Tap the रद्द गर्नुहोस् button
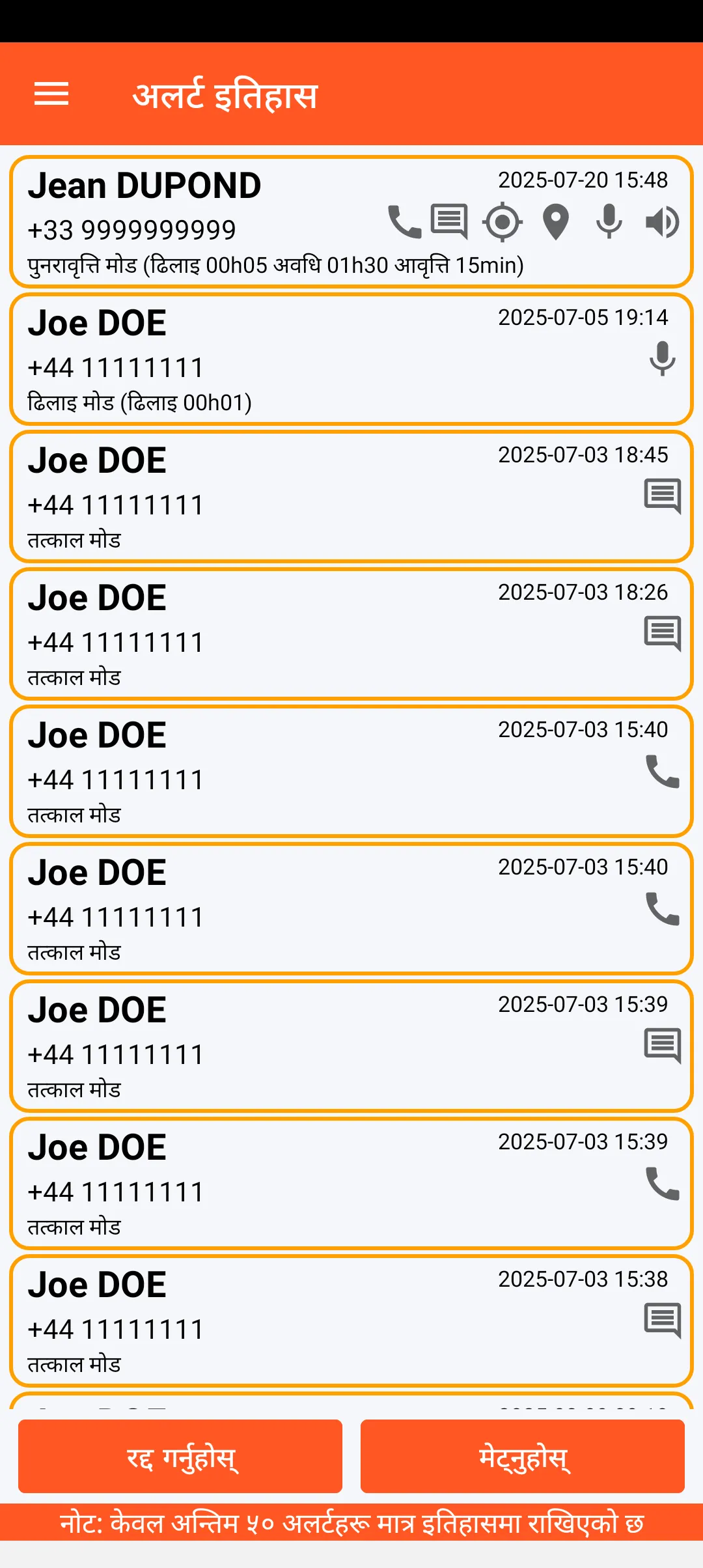Image resolution: width=703 pixels, height=1568 pixels. pos(180,1456)
